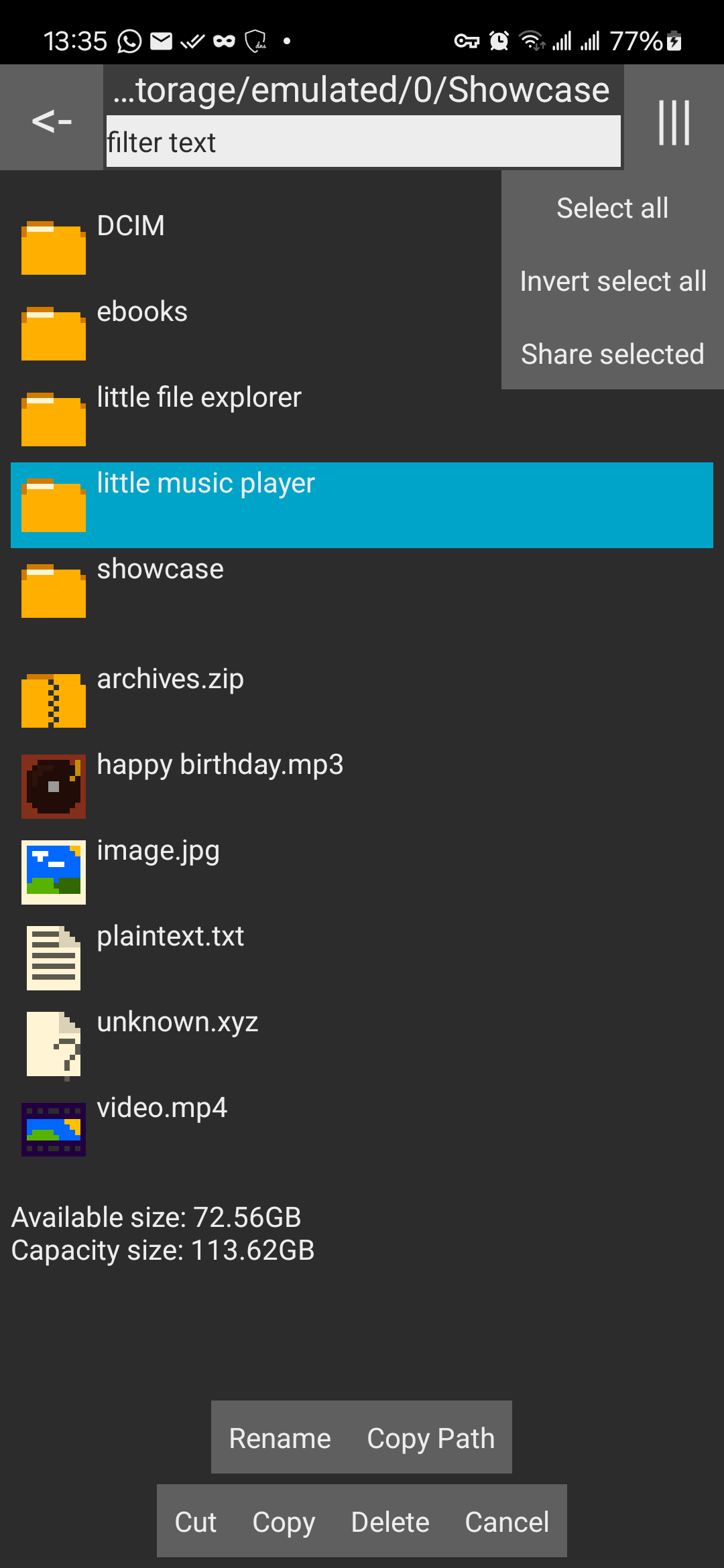724x1568 pixels.
Task: Open image.jpg
Action: click(158, 851)
